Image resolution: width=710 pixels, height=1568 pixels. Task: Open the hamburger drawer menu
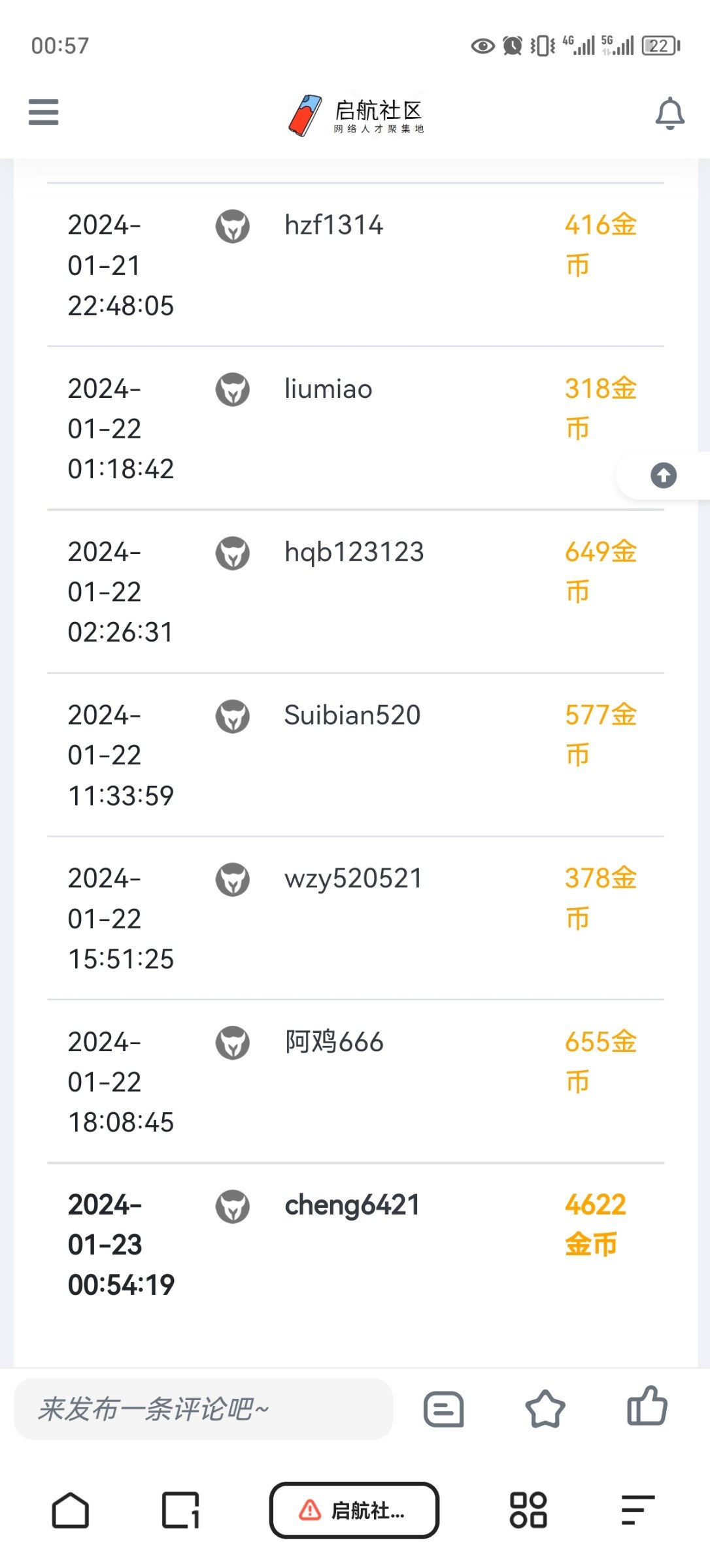[44, 112]
